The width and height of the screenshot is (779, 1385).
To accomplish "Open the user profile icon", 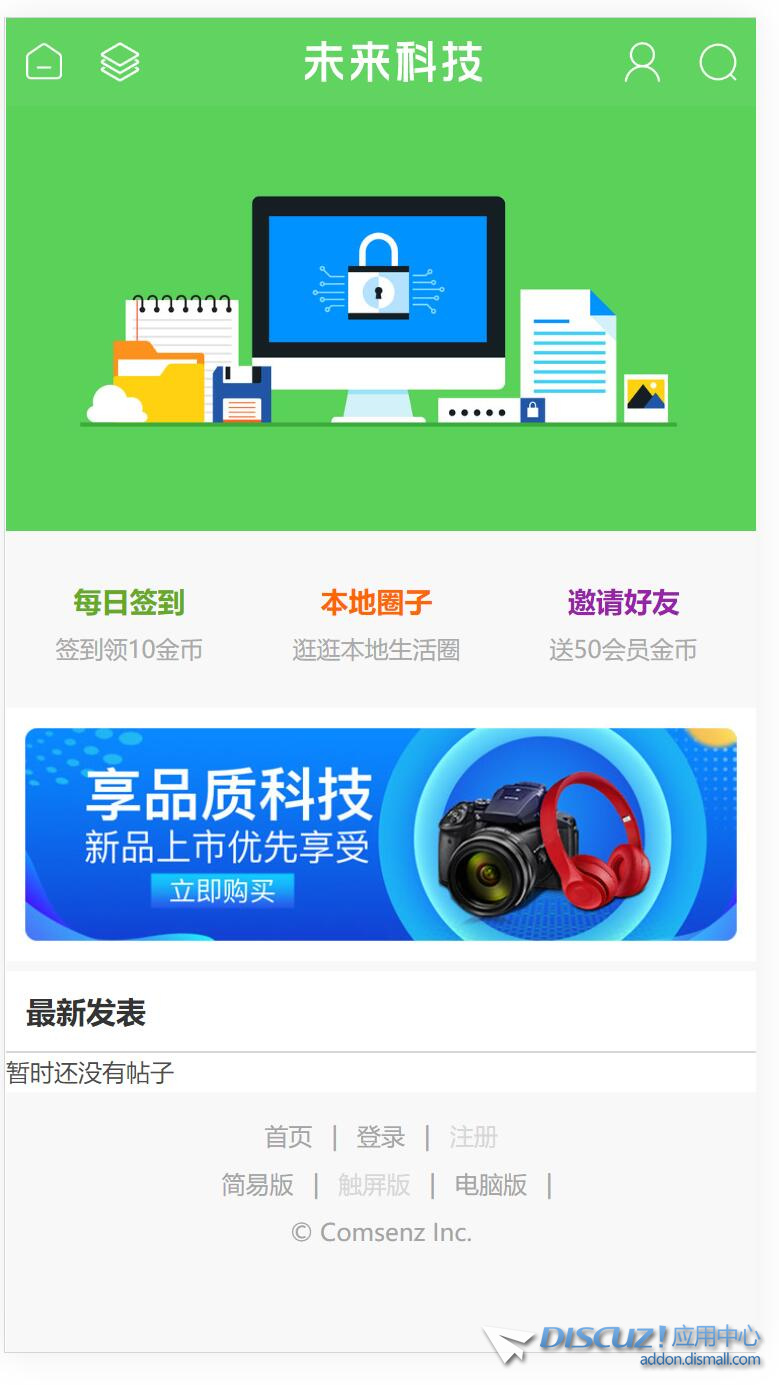I will [642, 62].
